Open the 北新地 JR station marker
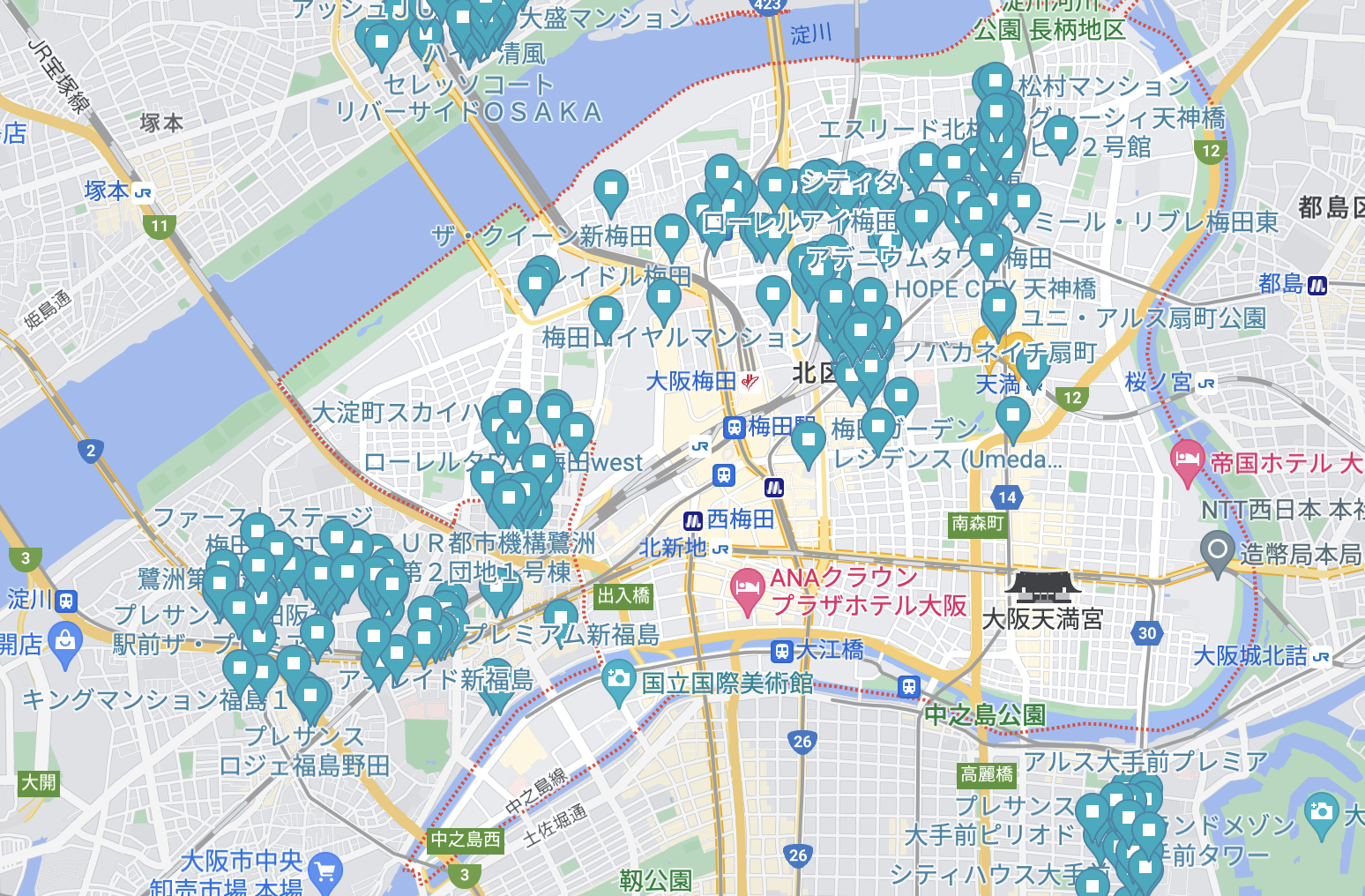1365x896 pixels. 720,549
